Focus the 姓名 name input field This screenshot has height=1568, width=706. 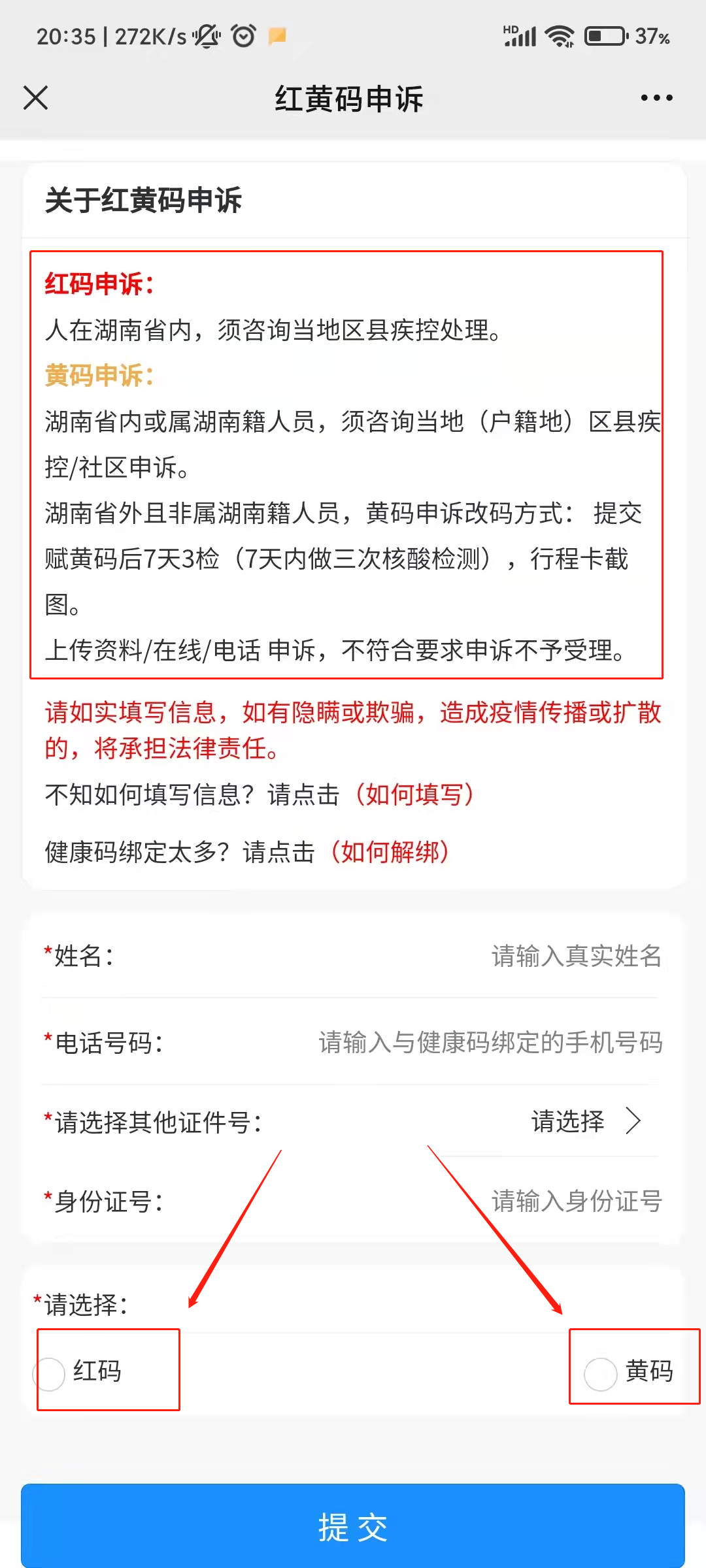[575, 956]
